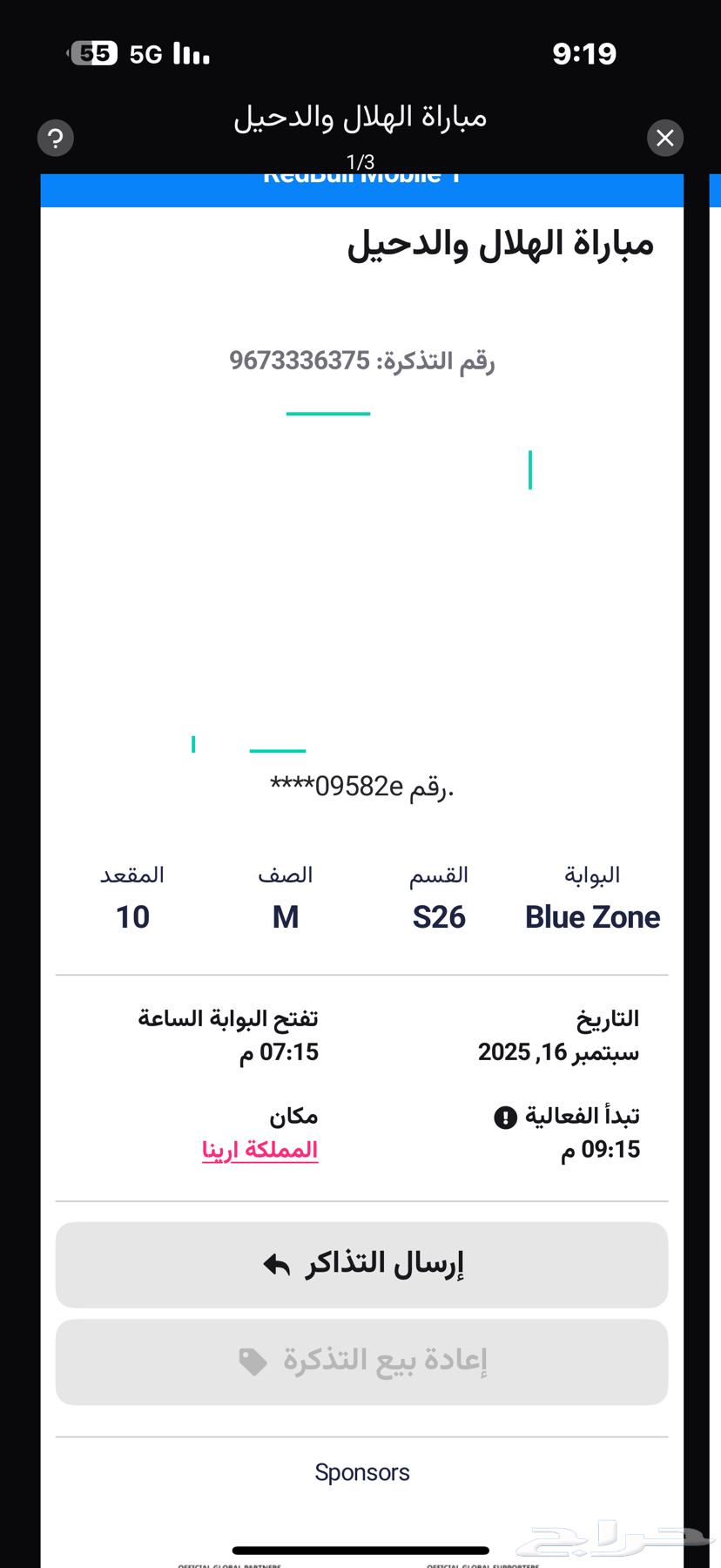This screenshot has height=1568, width=721.
Task: Open the help question mark icon
Action: [55, 138]
